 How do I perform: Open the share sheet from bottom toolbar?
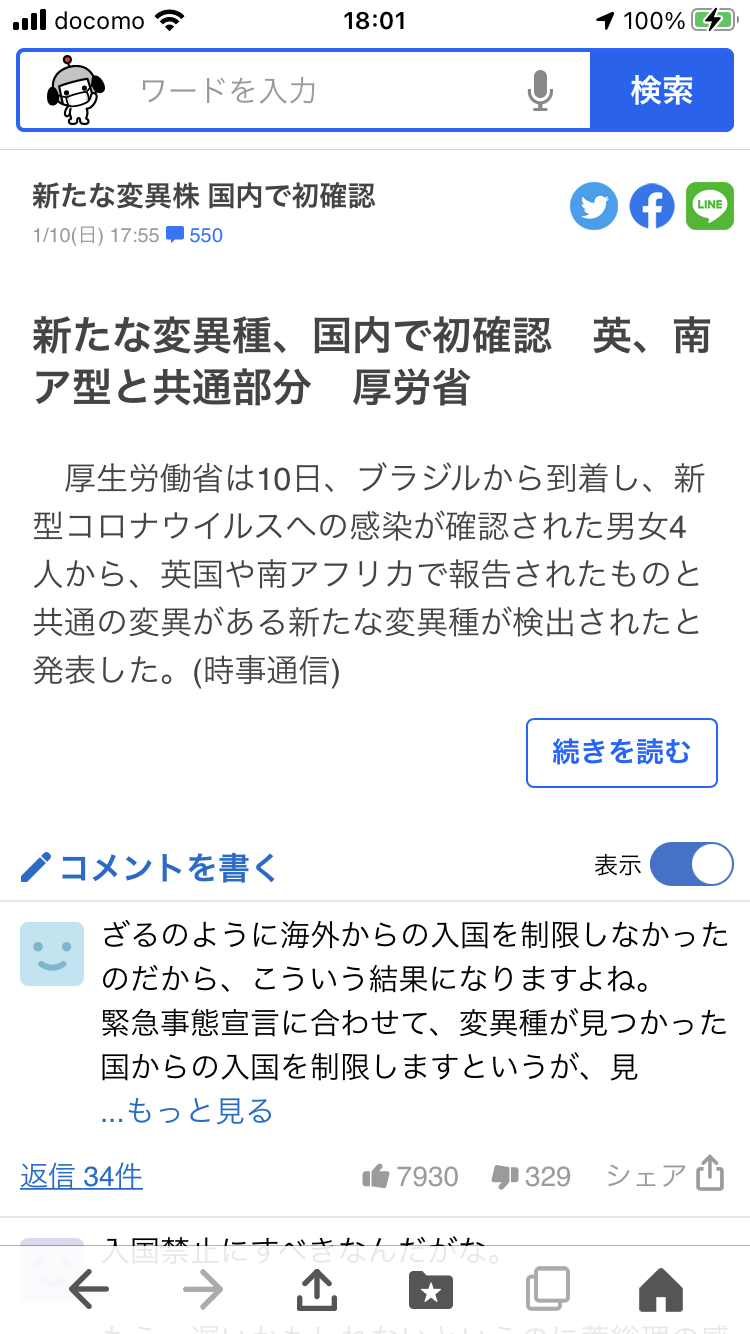[x=317, y=1290]
